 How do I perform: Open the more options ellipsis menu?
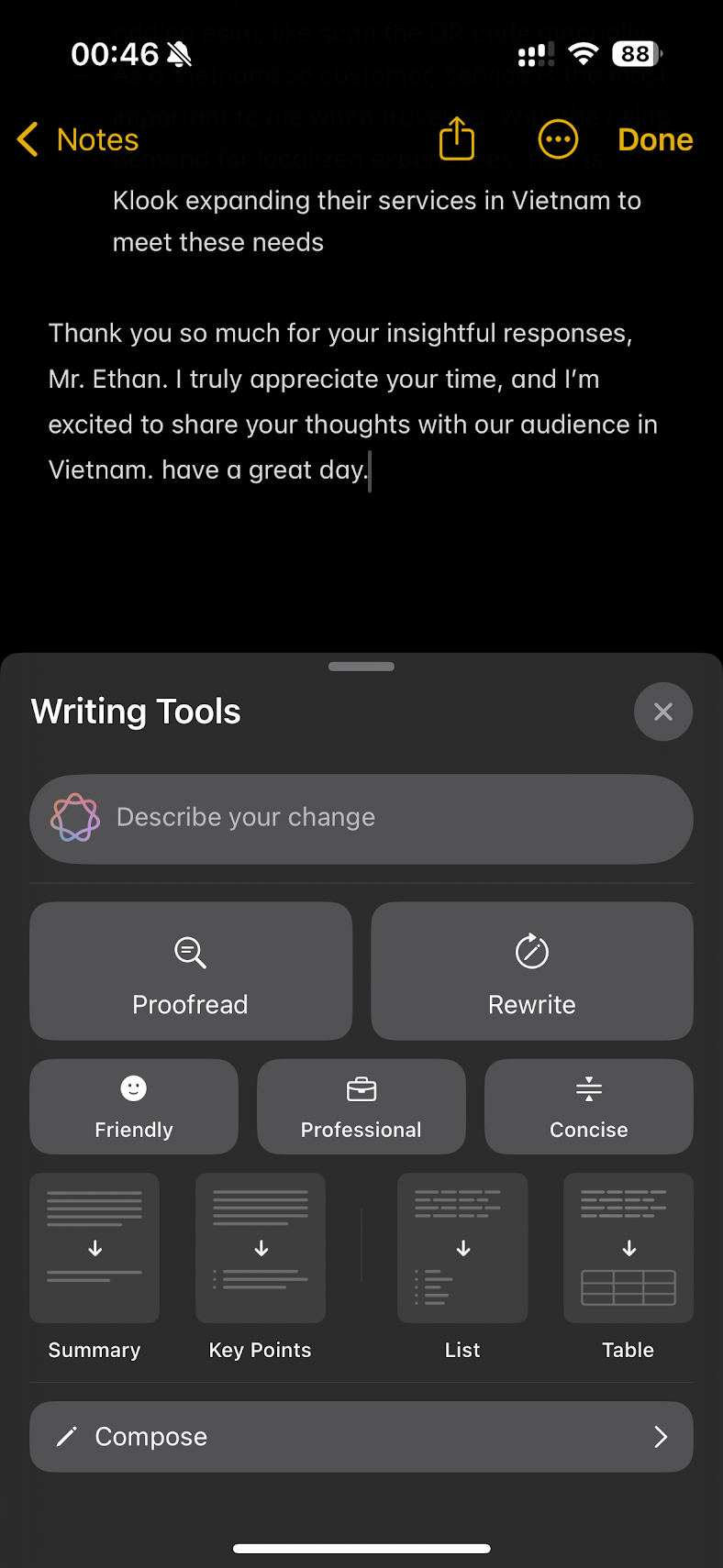558,139
